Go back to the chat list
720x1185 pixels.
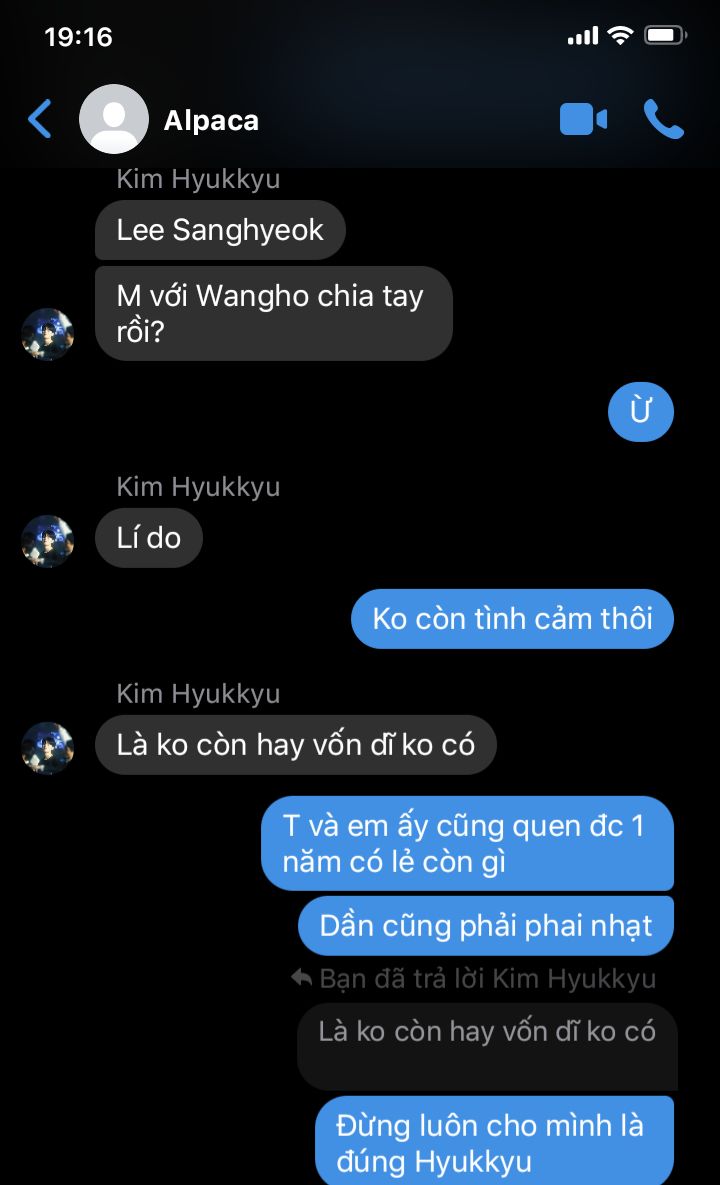(x=39, y=120)
